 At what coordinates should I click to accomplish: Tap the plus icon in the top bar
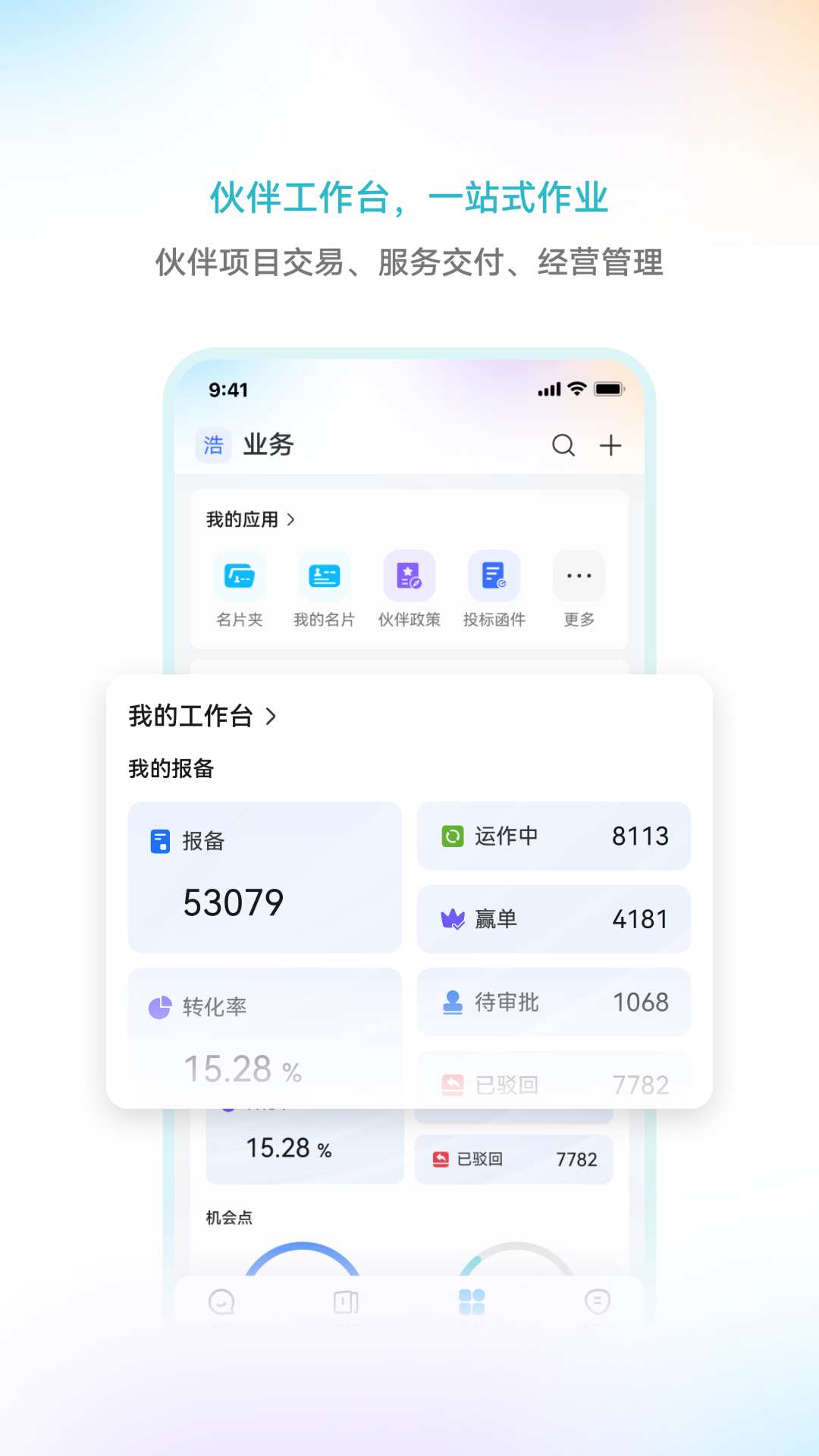coord(610,446)
